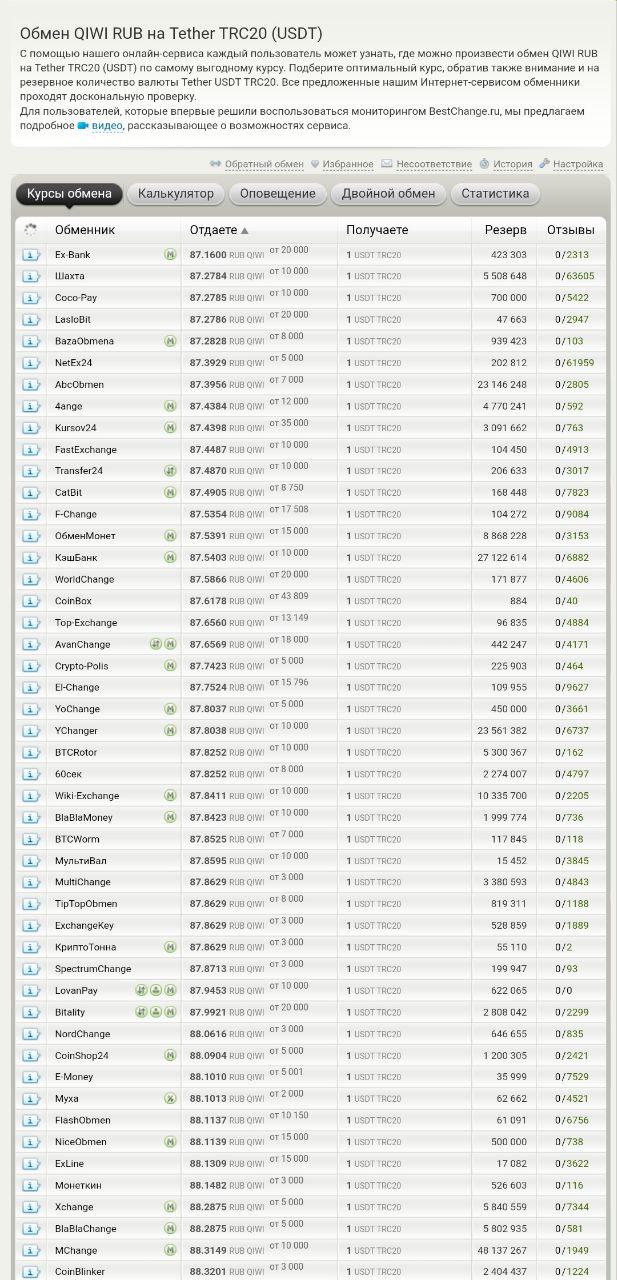The height and width of the screenshot is (1280, 617).
Task: View reviews for КашБанк
Action: point(572,558)
